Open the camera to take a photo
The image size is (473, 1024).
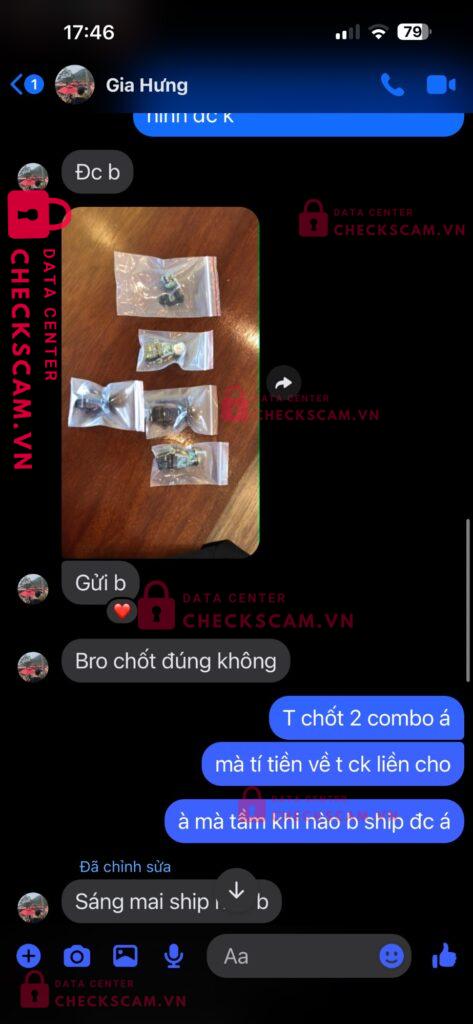coord(76,957)
